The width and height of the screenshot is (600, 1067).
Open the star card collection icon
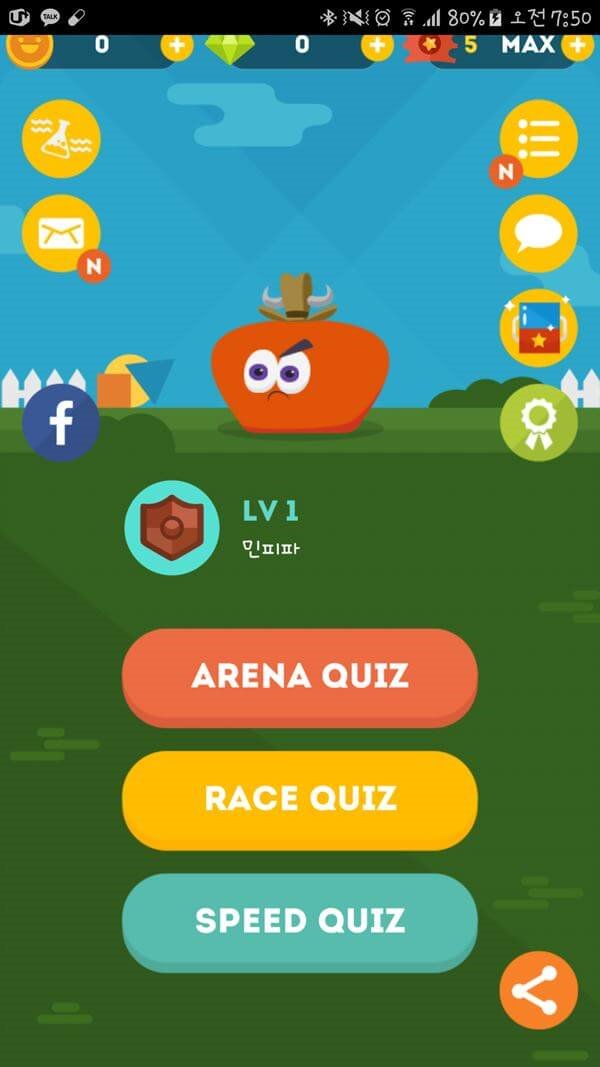[538, 328]
